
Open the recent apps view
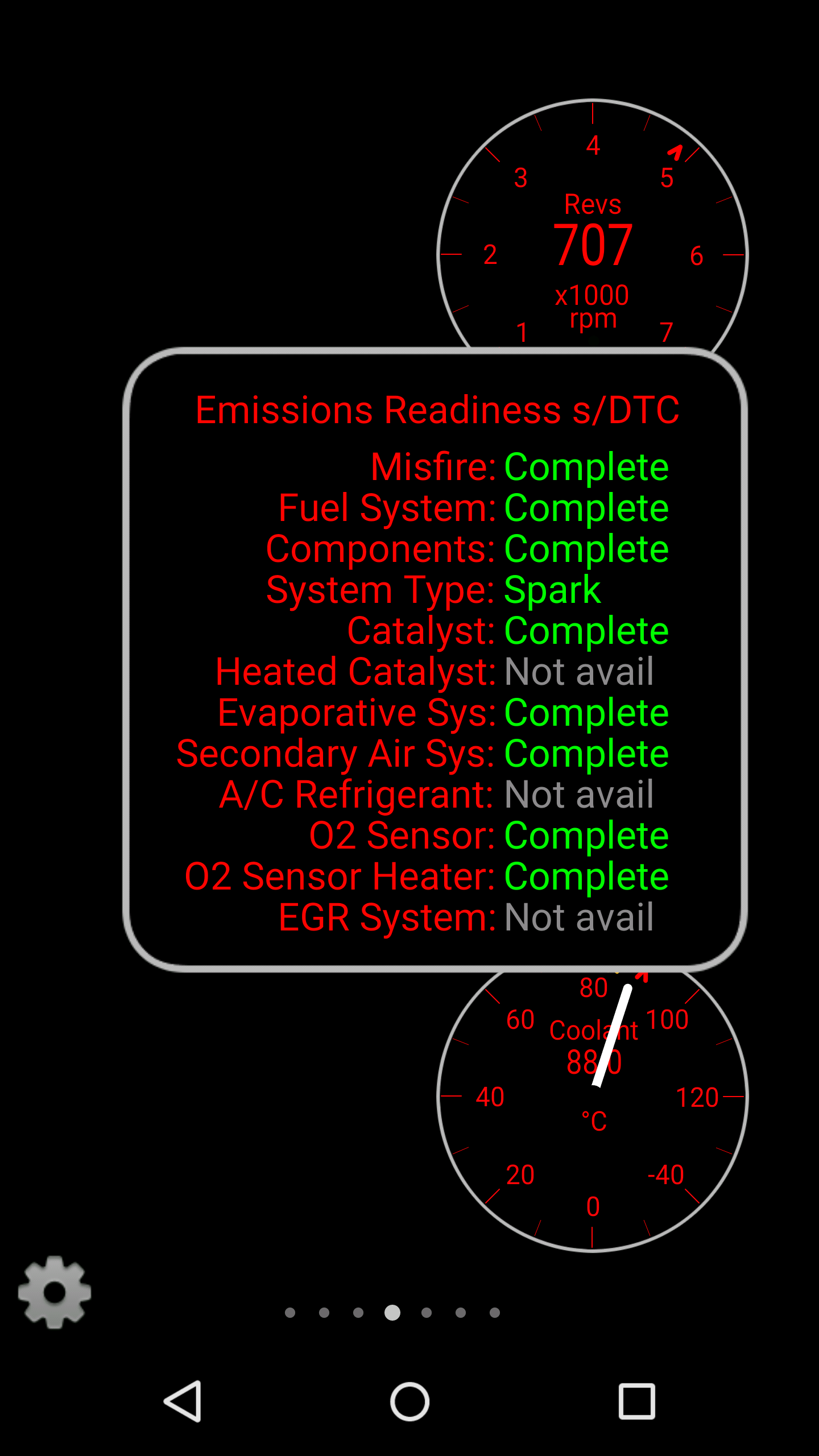(636, 1401)
